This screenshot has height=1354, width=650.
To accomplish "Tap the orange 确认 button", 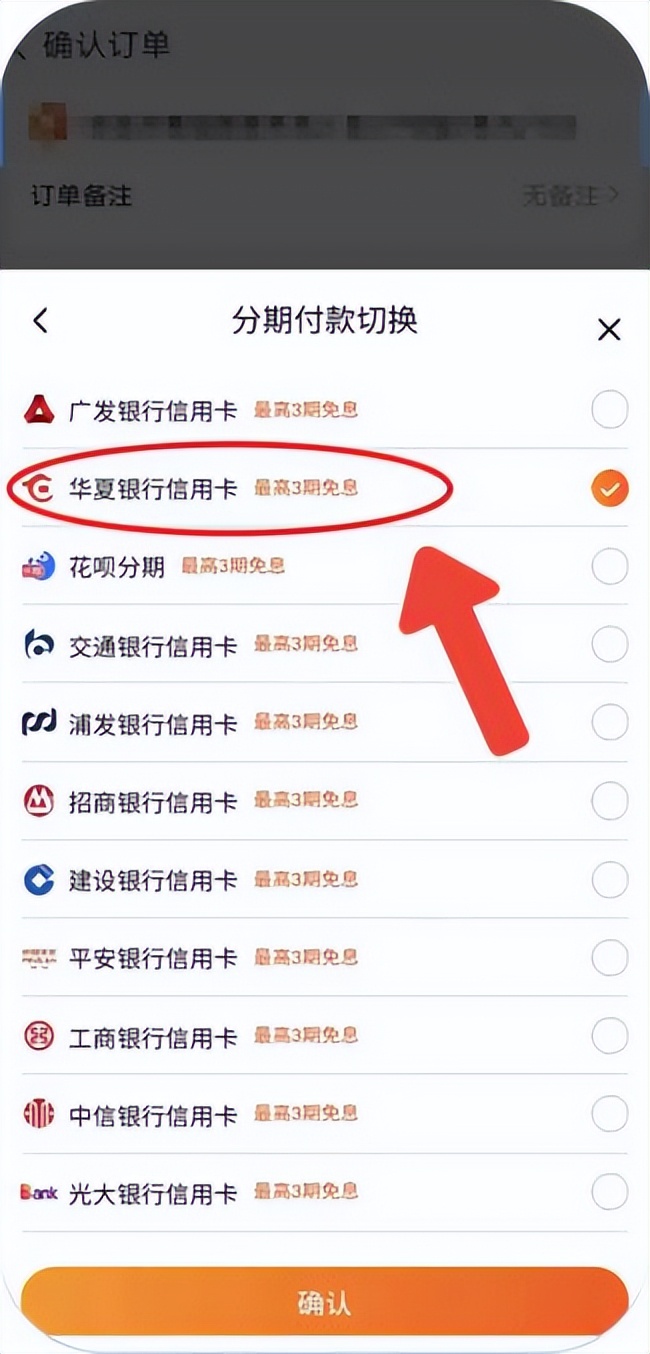I will [324, 1303].
